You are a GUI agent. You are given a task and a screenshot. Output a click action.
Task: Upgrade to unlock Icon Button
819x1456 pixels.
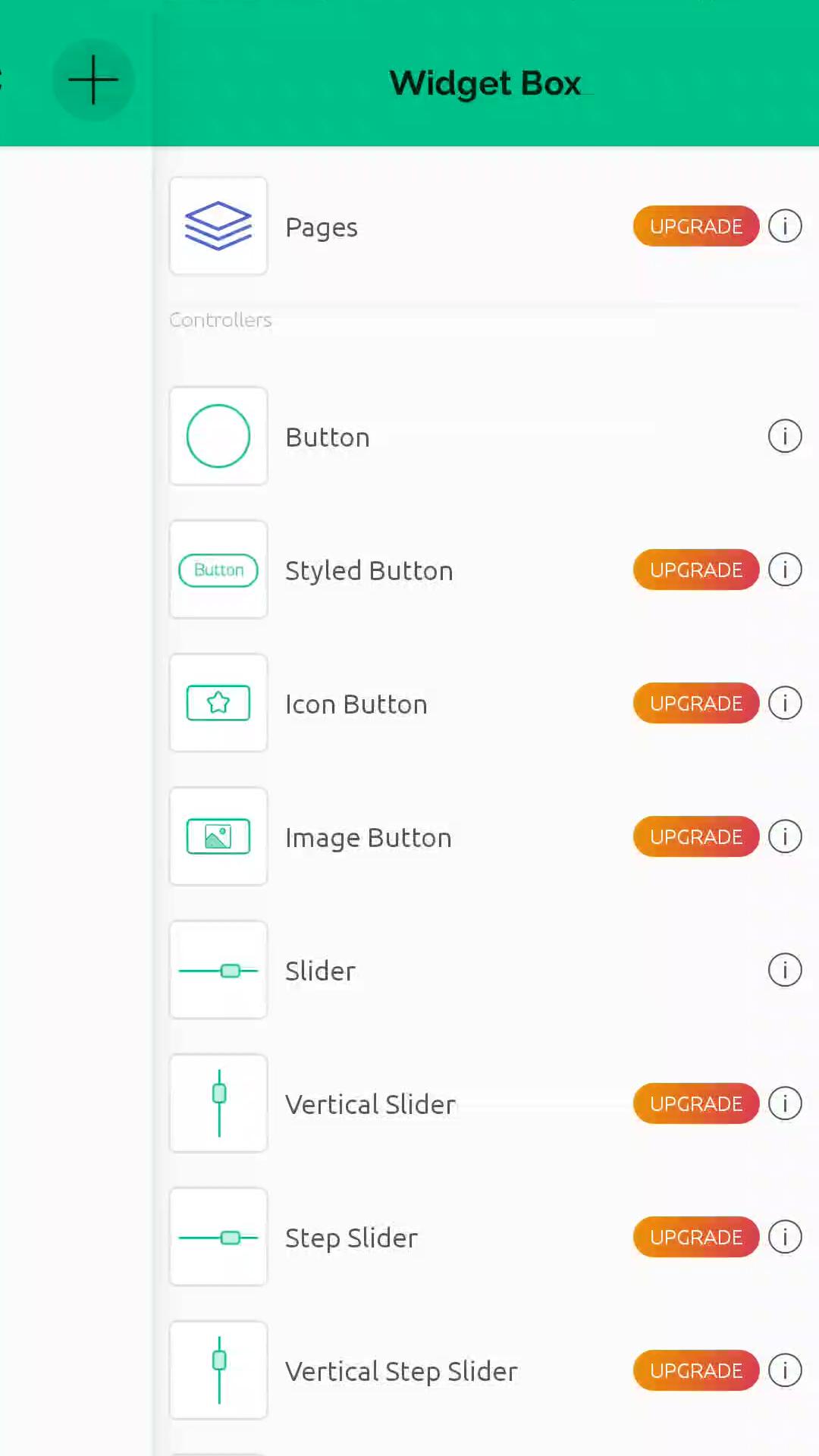point(695,703)
